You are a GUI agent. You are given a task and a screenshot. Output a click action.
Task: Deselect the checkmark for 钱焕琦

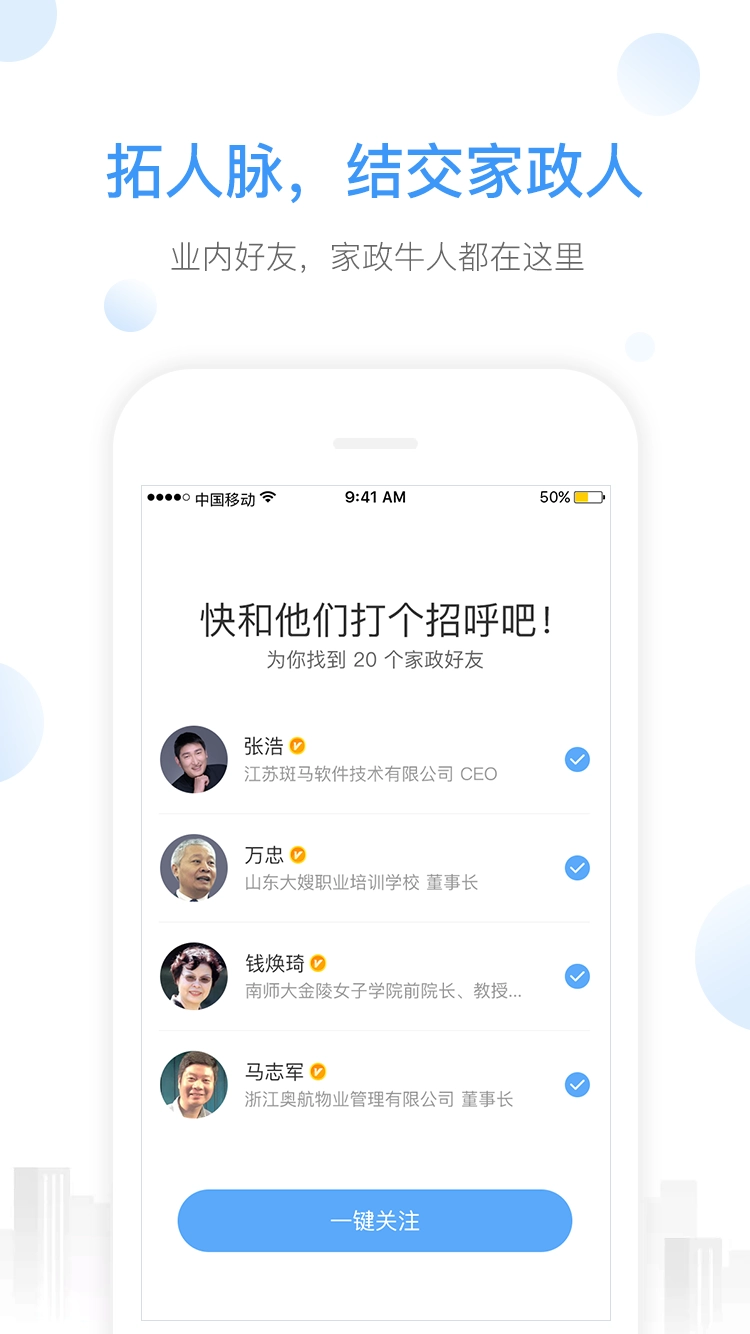tap(577, 977)
